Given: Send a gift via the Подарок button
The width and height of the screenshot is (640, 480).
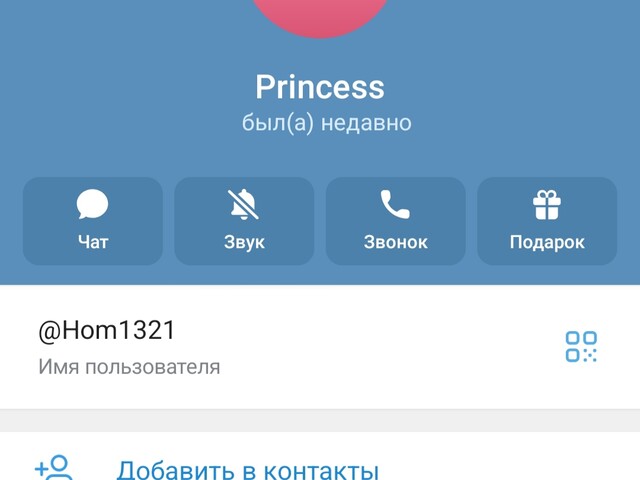Looking at the screenshot, I should 546,221.
